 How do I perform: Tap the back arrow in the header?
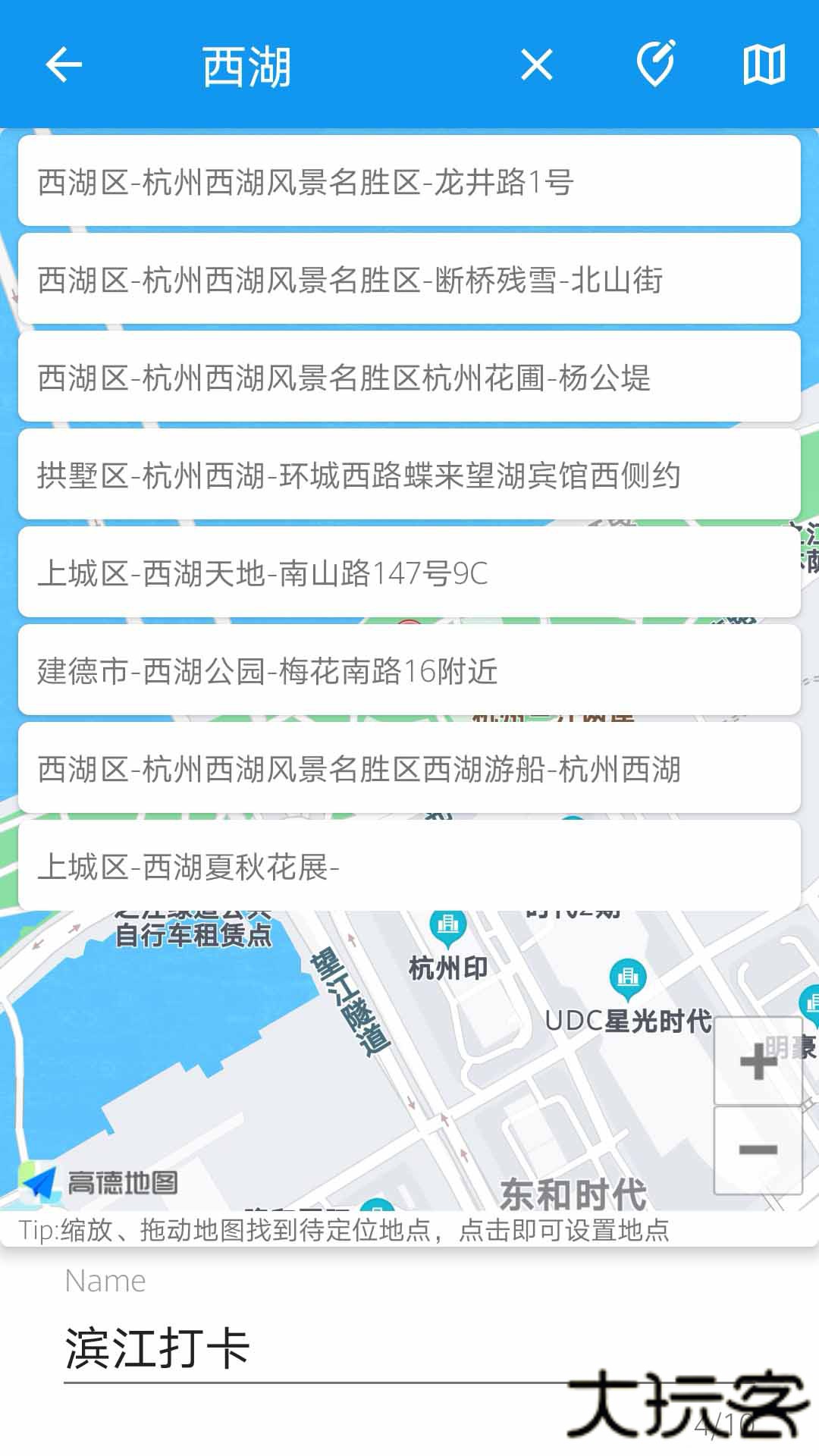coord(64,64)
